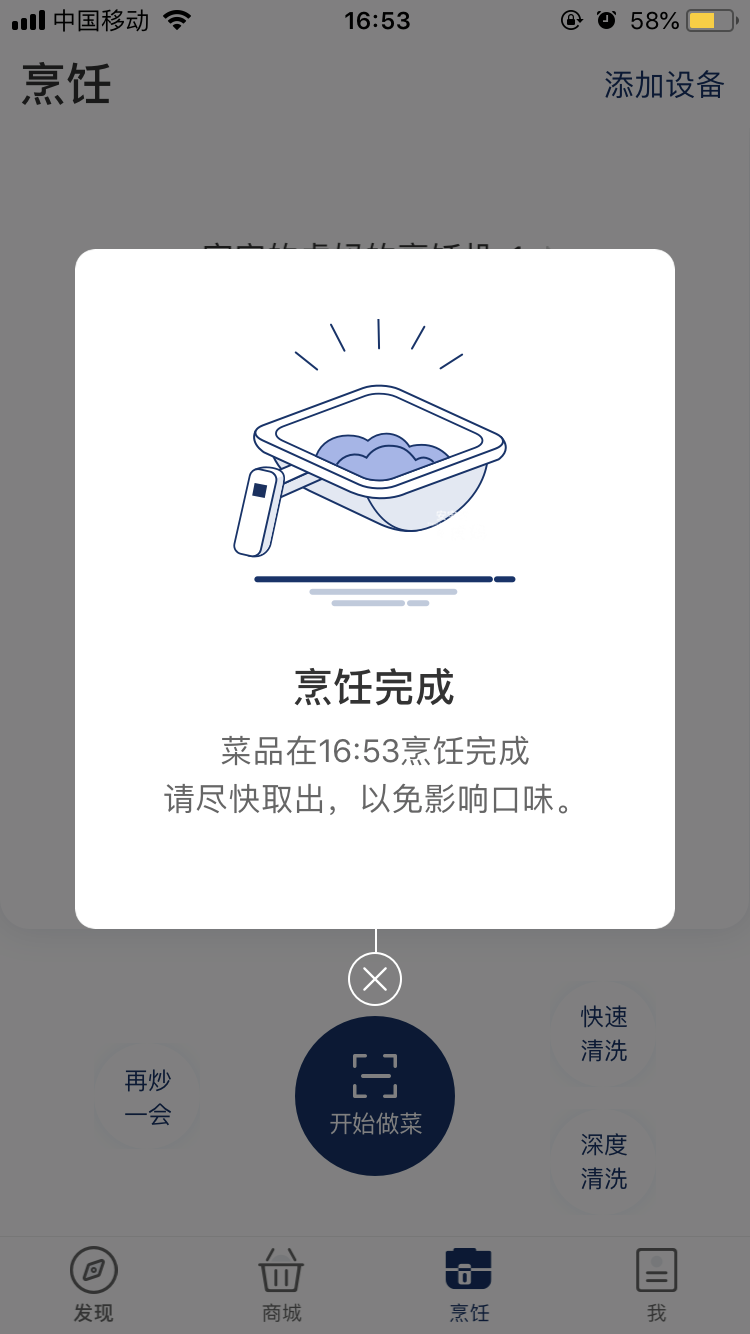Start 深度清洗 deep cleaning
The height and width of the screenshot is (1334, 750).
[x=602, y=1162]
